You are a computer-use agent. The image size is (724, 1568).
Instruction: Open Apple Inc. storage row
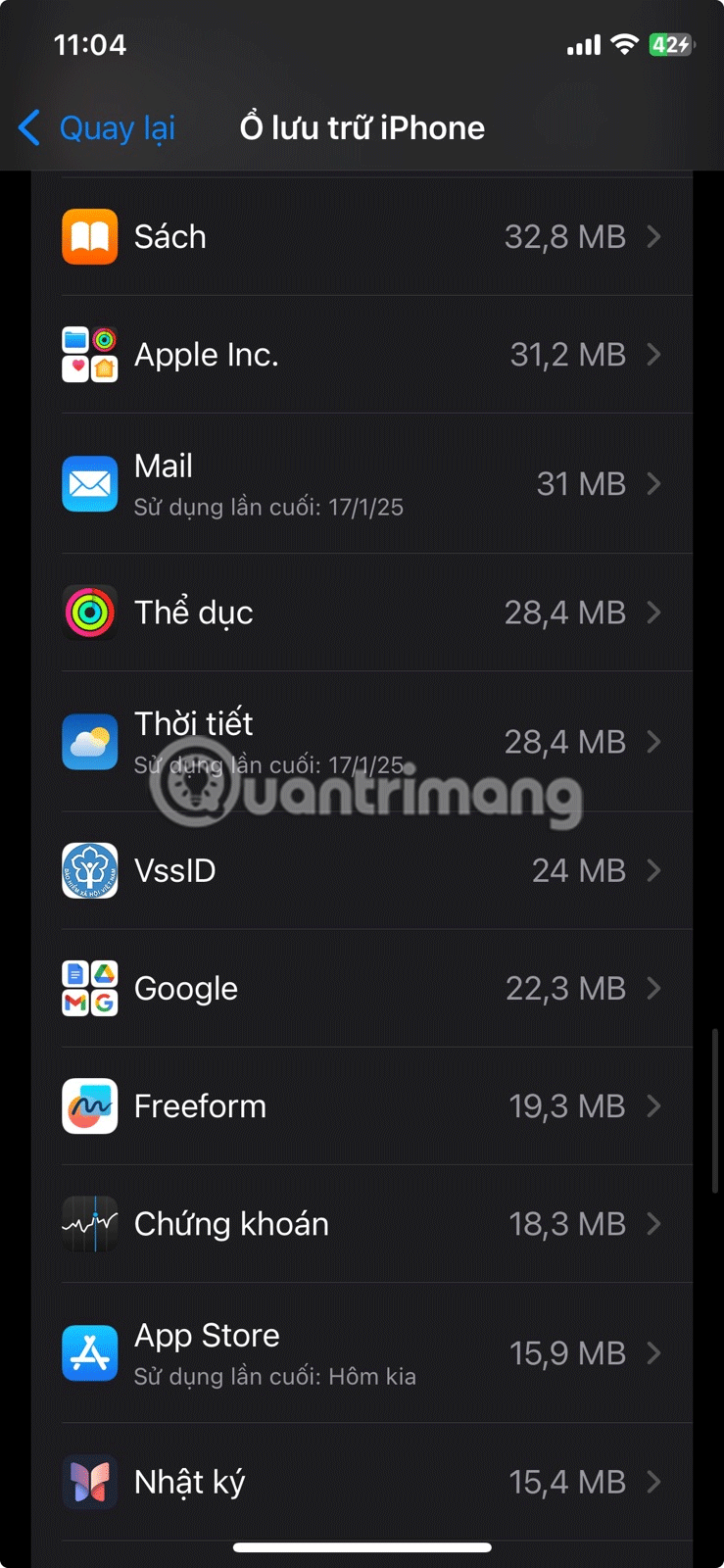pos(362,355)
